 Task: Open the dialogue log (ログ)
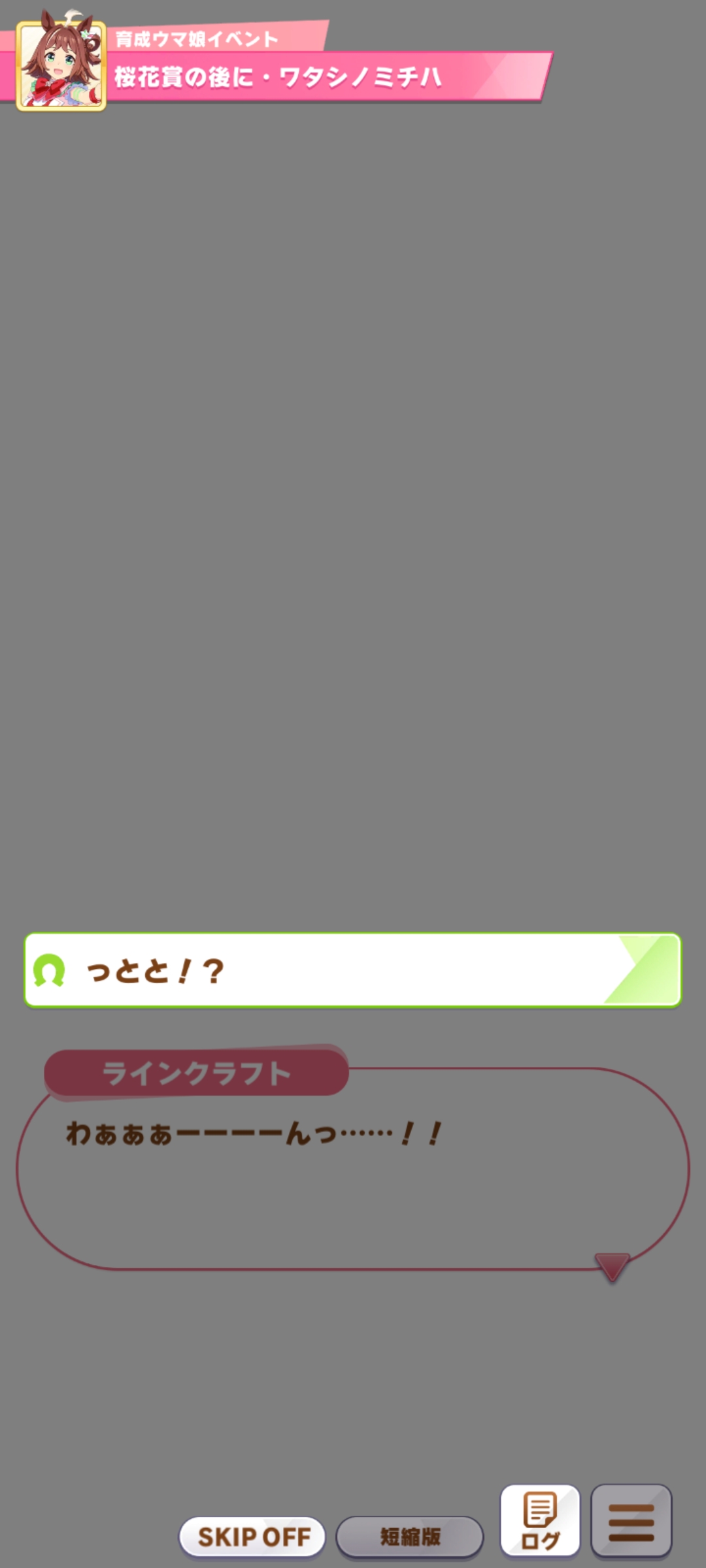click(540, 1521)
